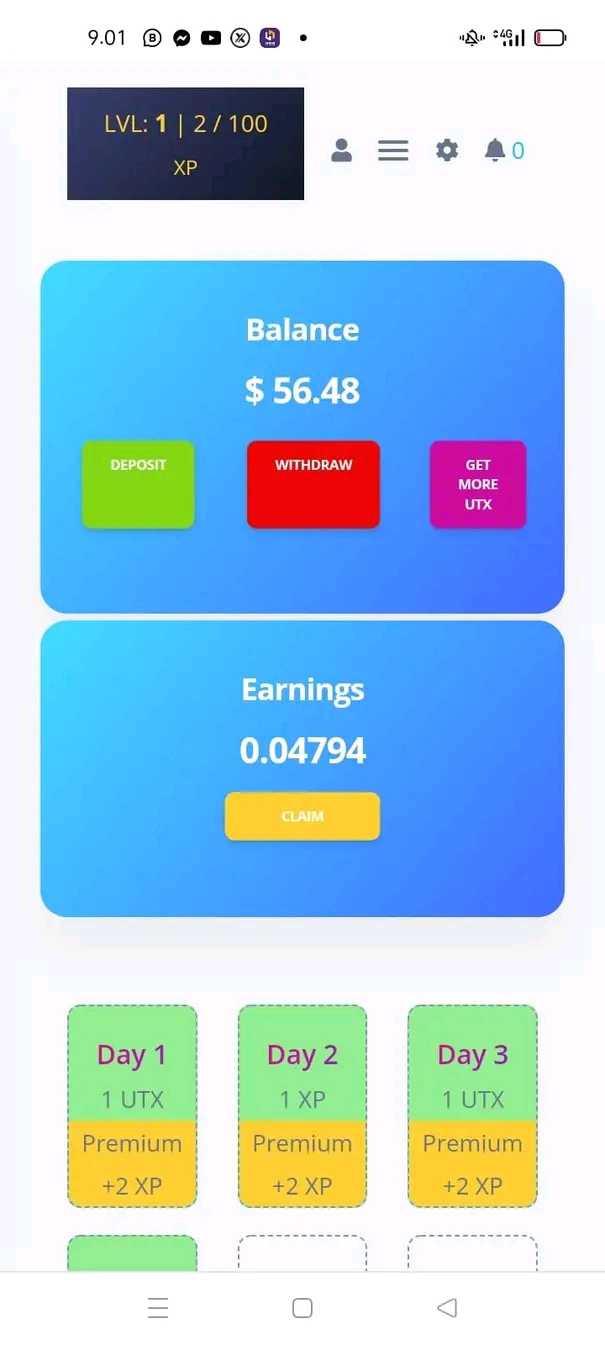The height and width of the screenshot is (1345, 605).
Task: Tap the green Deposit button
Action: pyautogui.click(x=138, y=484)
